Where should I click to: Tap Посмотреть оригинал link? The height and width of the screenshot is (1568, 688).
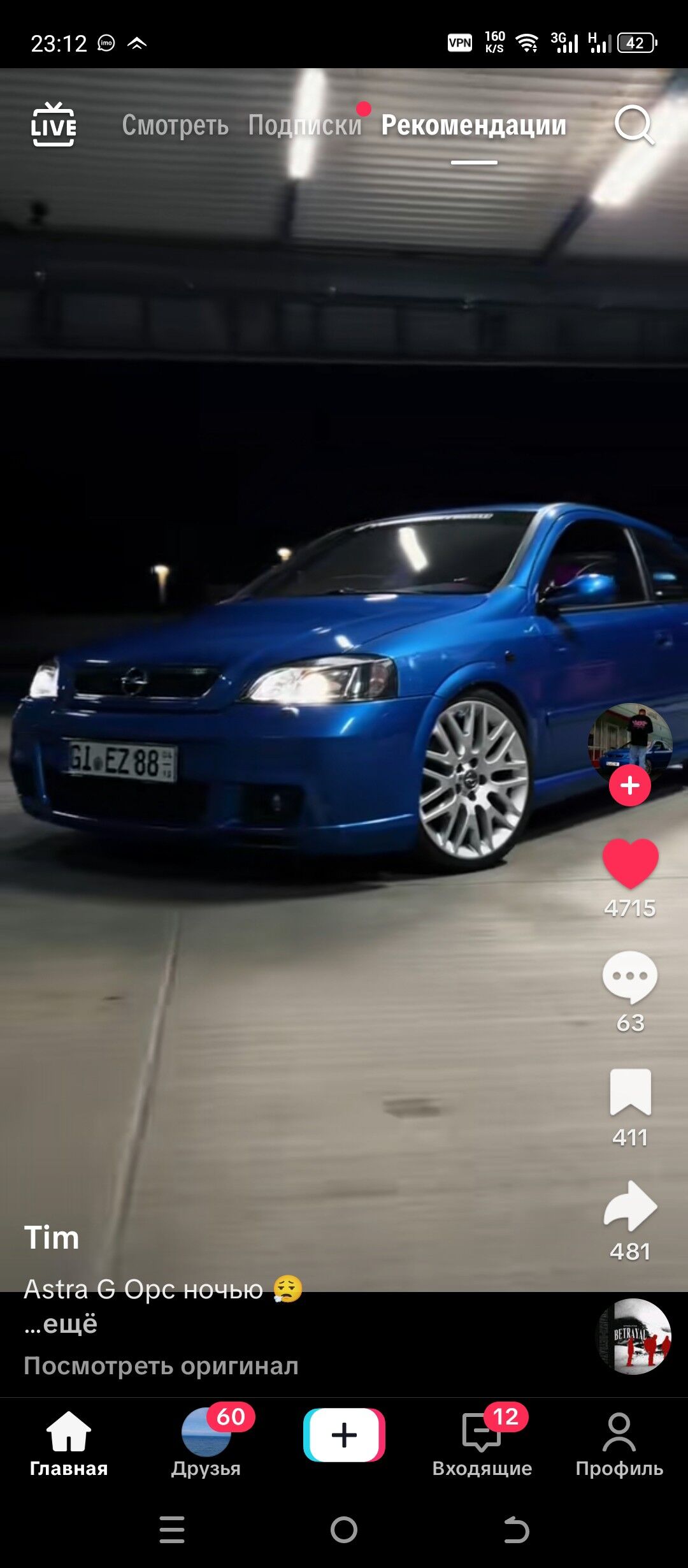[x=161, y=1365]
